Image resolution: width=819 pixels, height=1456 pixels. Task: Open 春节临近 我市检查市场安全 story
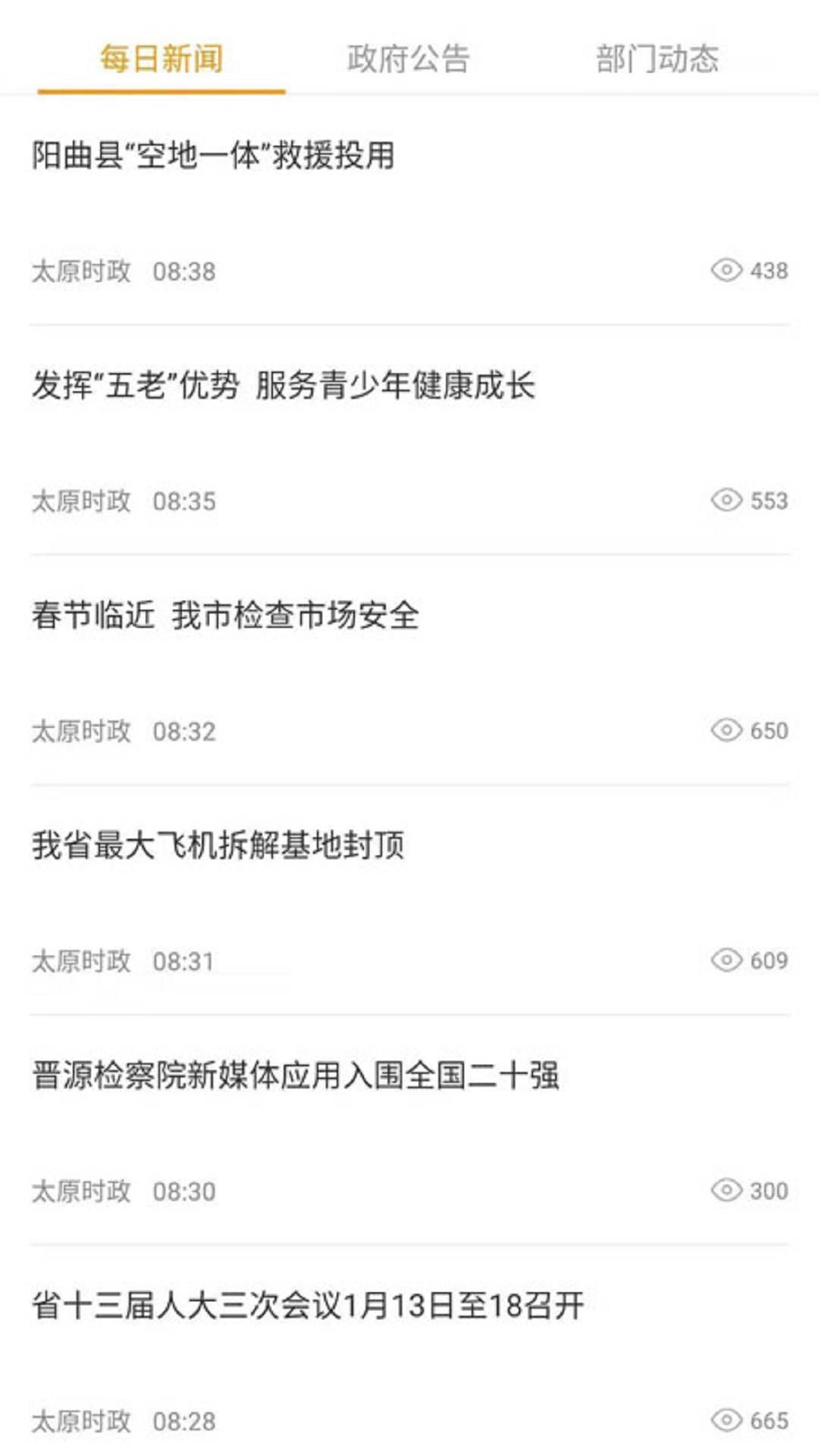click(x=225, y=616)
